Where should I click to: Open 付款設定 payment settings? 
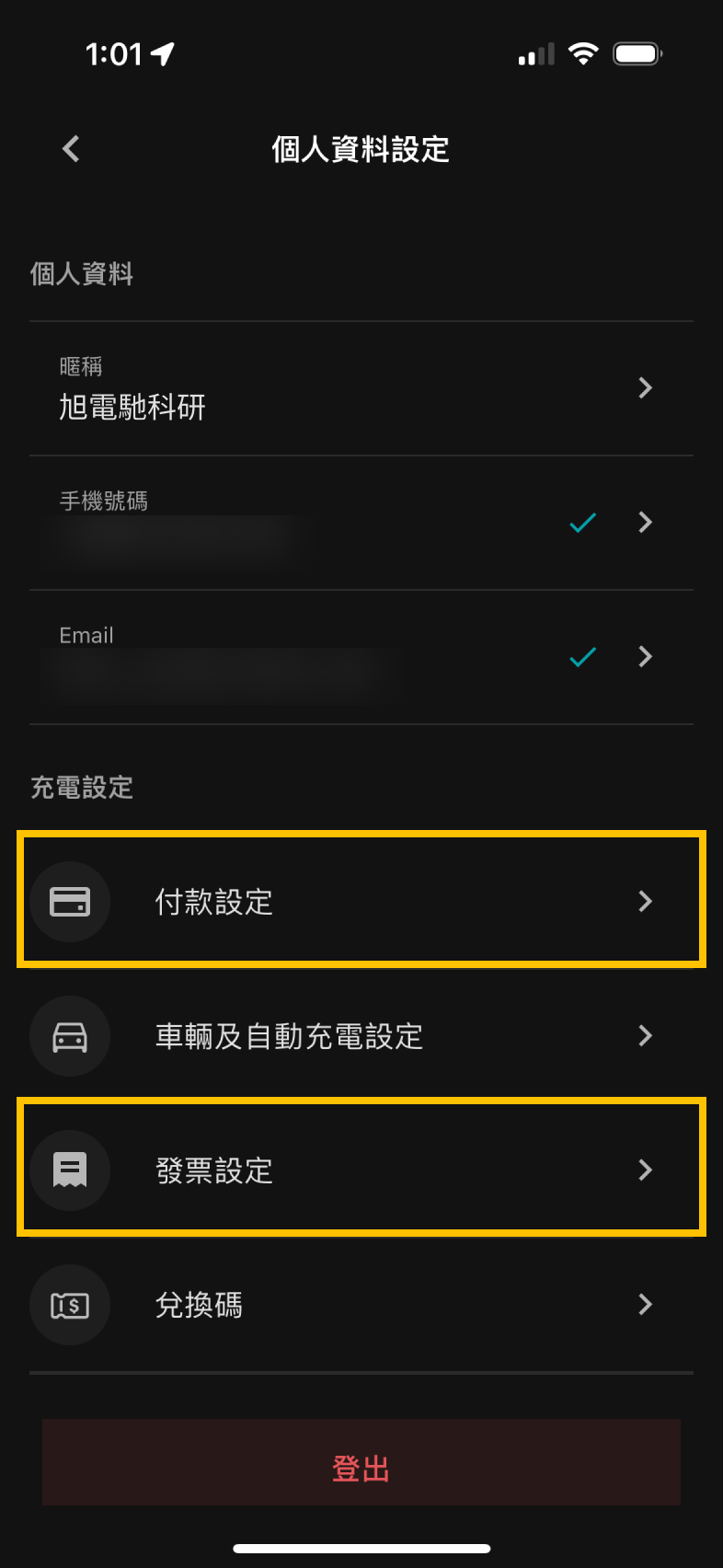pyautogui.click(x=361, y=901)
